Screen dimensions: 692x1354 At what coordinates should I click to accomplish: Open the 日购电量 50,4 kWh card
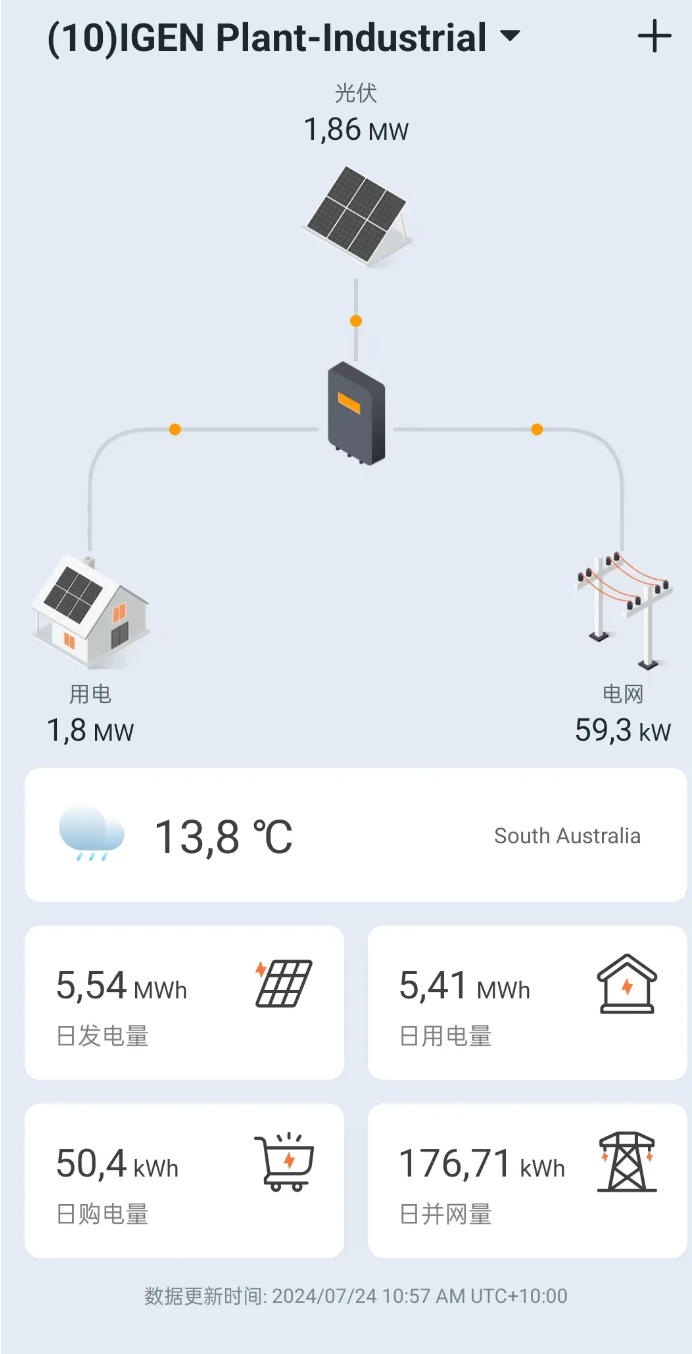184,1180
